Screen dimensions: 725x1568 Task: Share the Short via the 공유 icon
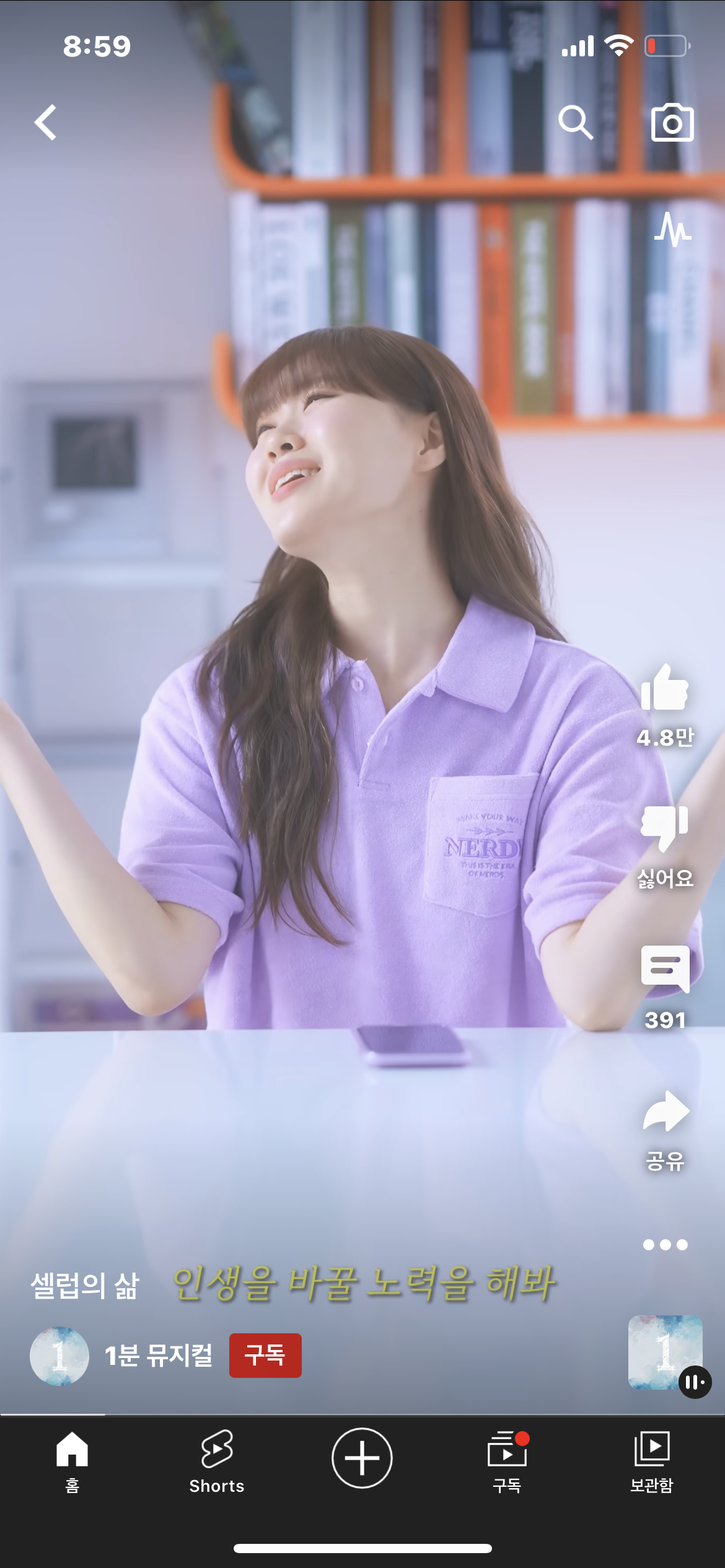click(666, 1112)
